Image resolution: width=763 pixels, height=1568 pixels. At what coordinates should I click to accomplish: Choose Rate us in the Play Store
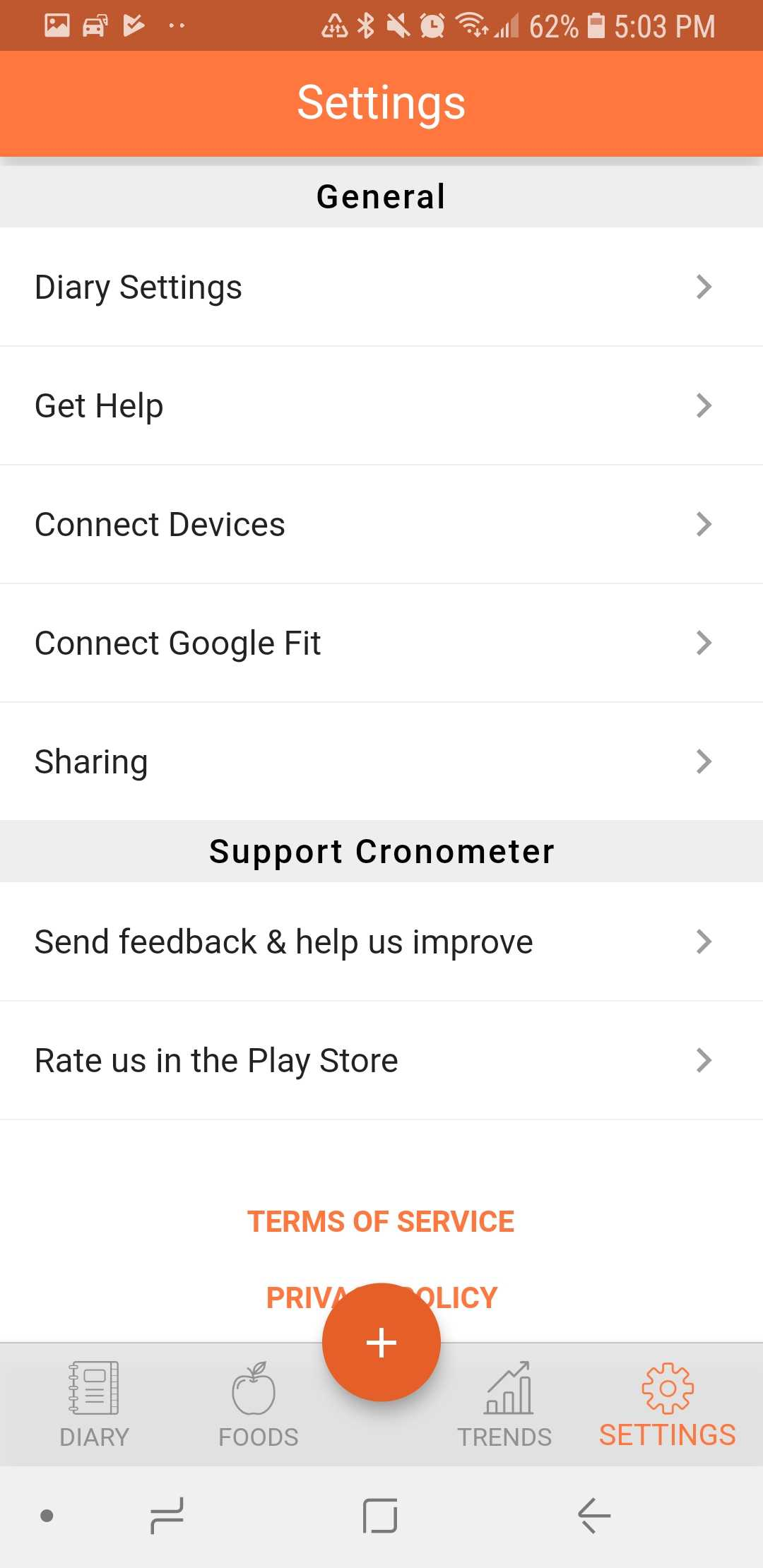pyautogui.click(x=381, y=1061)
